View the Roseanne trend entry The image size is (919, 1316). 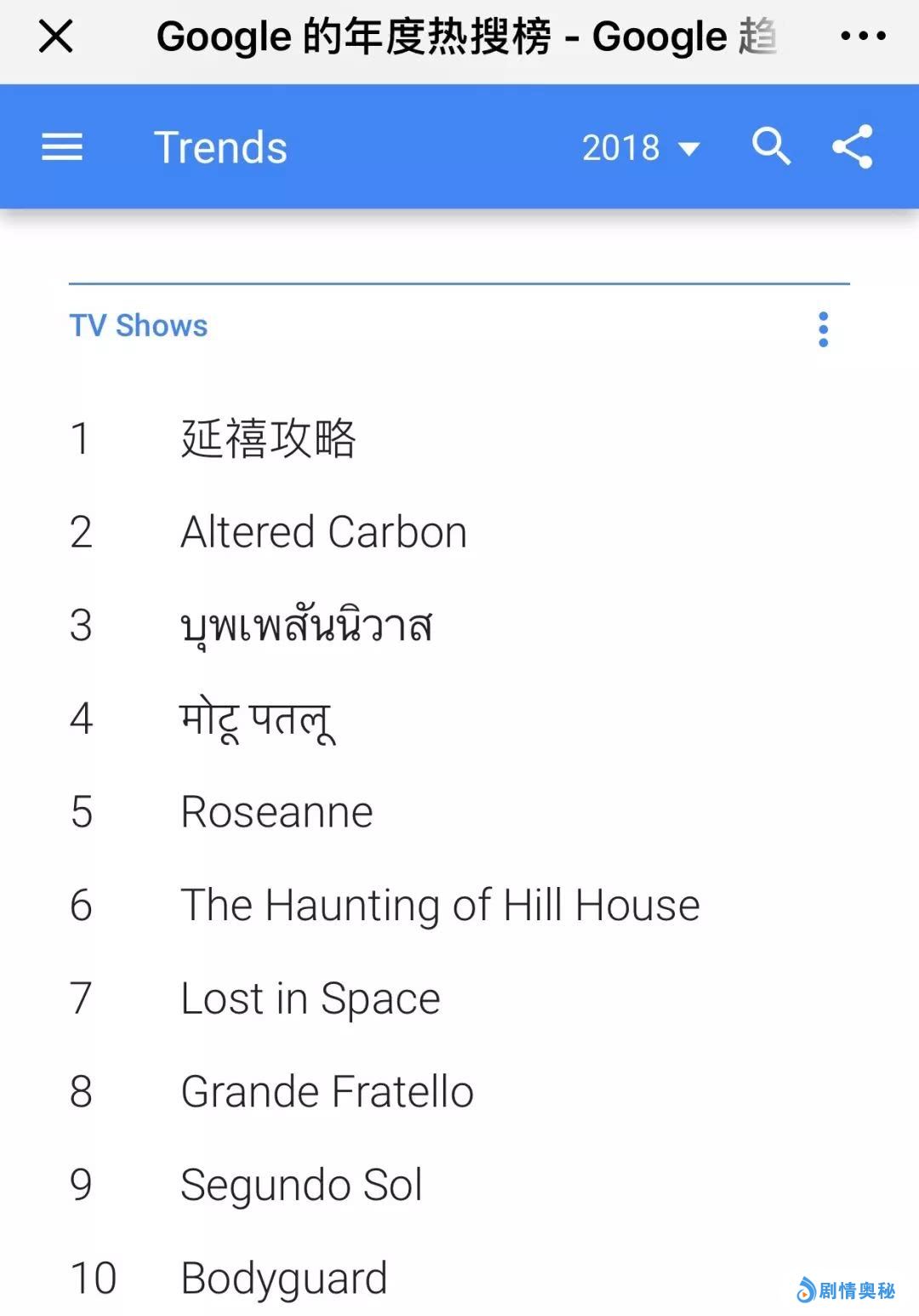277,812
